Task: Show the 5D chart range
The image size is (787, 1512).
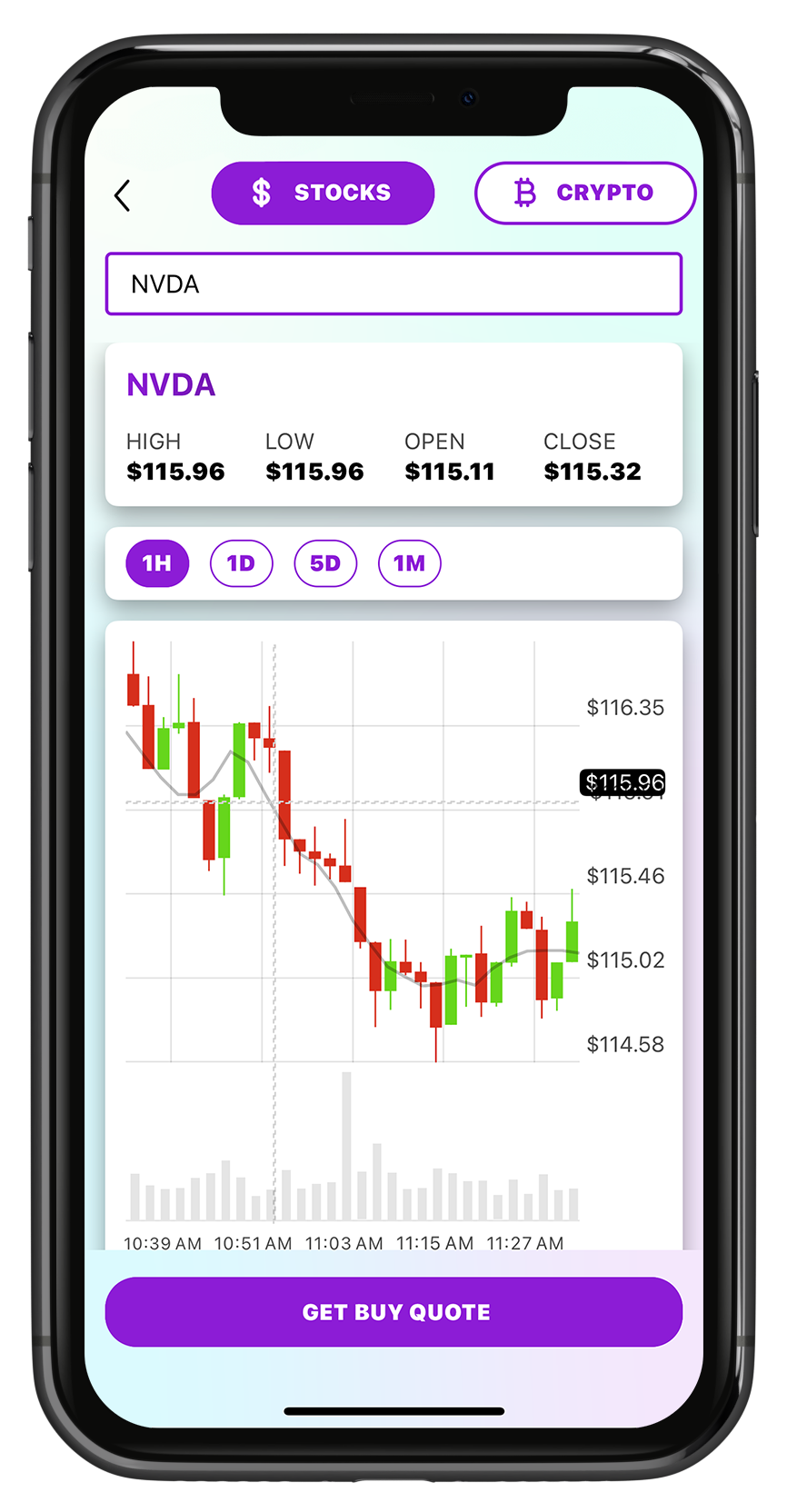Action: click(x=325, y=563)
